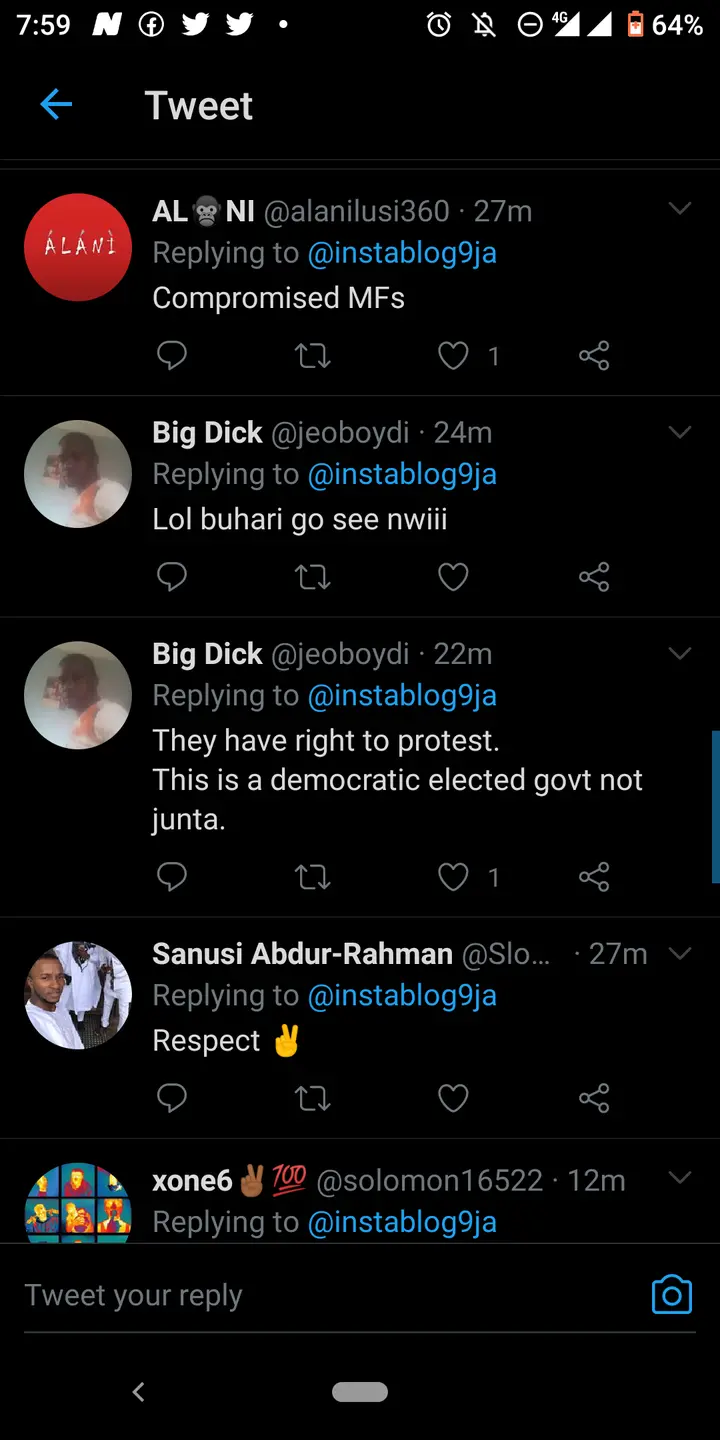Viewport: 720px width, 1440px height.
Task: Tap the system back button
Action: [139, 1392]
